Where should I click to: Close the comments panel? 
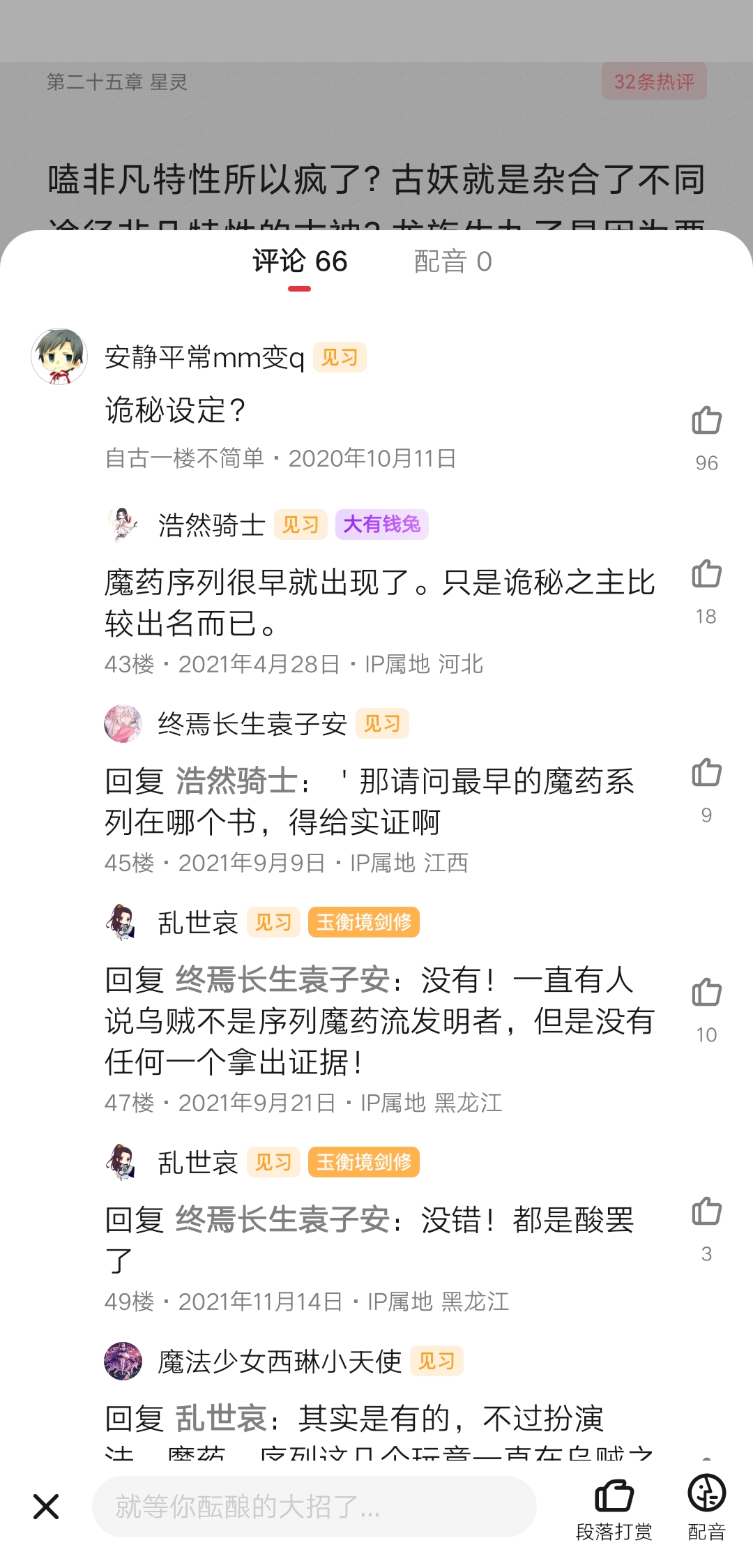coord(46,1507)
